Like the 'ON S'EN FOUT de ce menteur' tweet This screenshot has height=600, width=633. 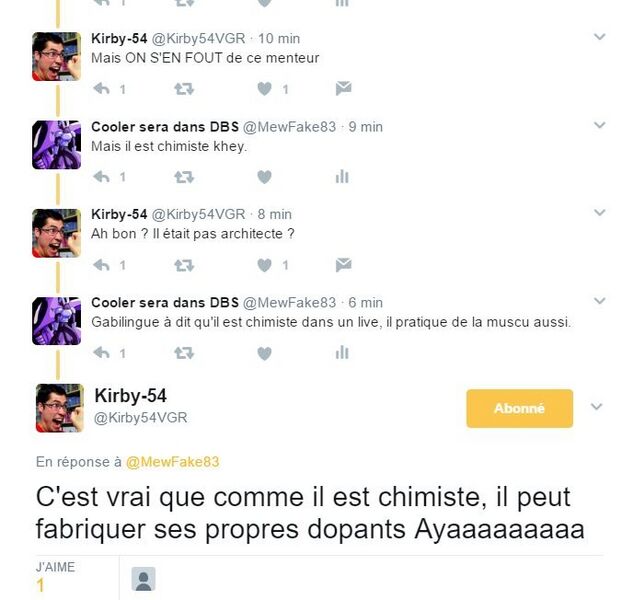coord(264,89)
